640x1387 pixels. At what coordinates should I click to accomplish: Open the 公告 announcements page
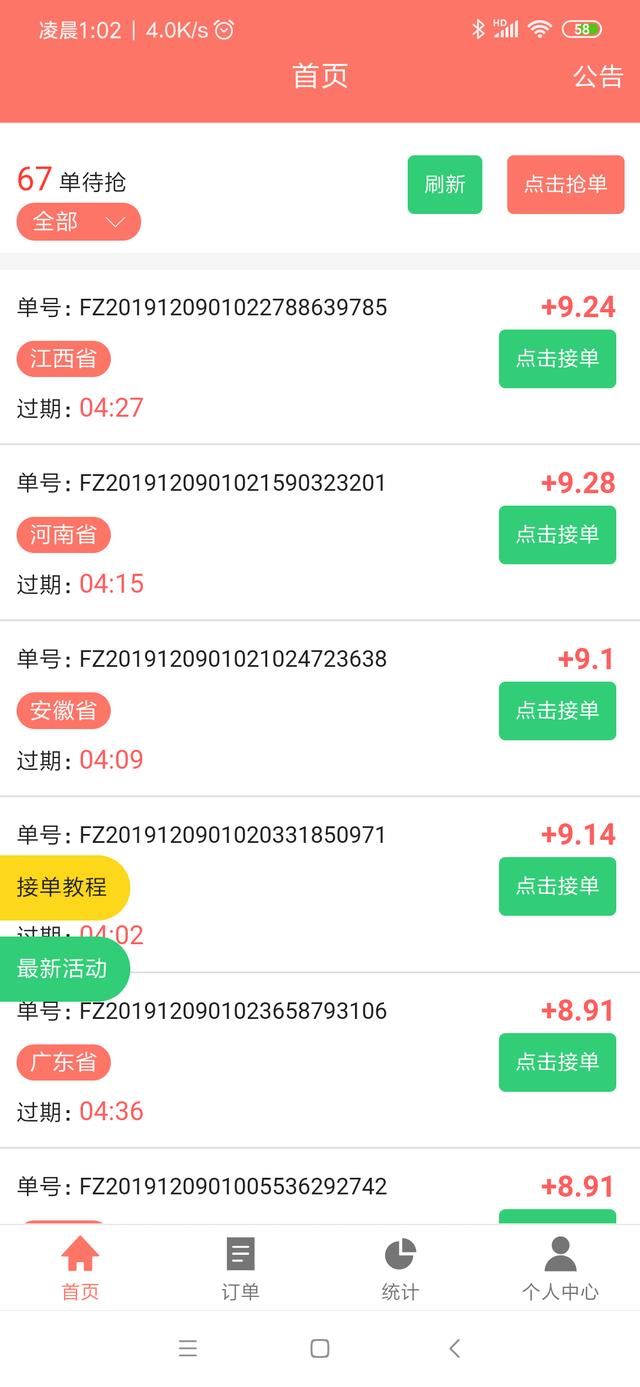(598, 77)
